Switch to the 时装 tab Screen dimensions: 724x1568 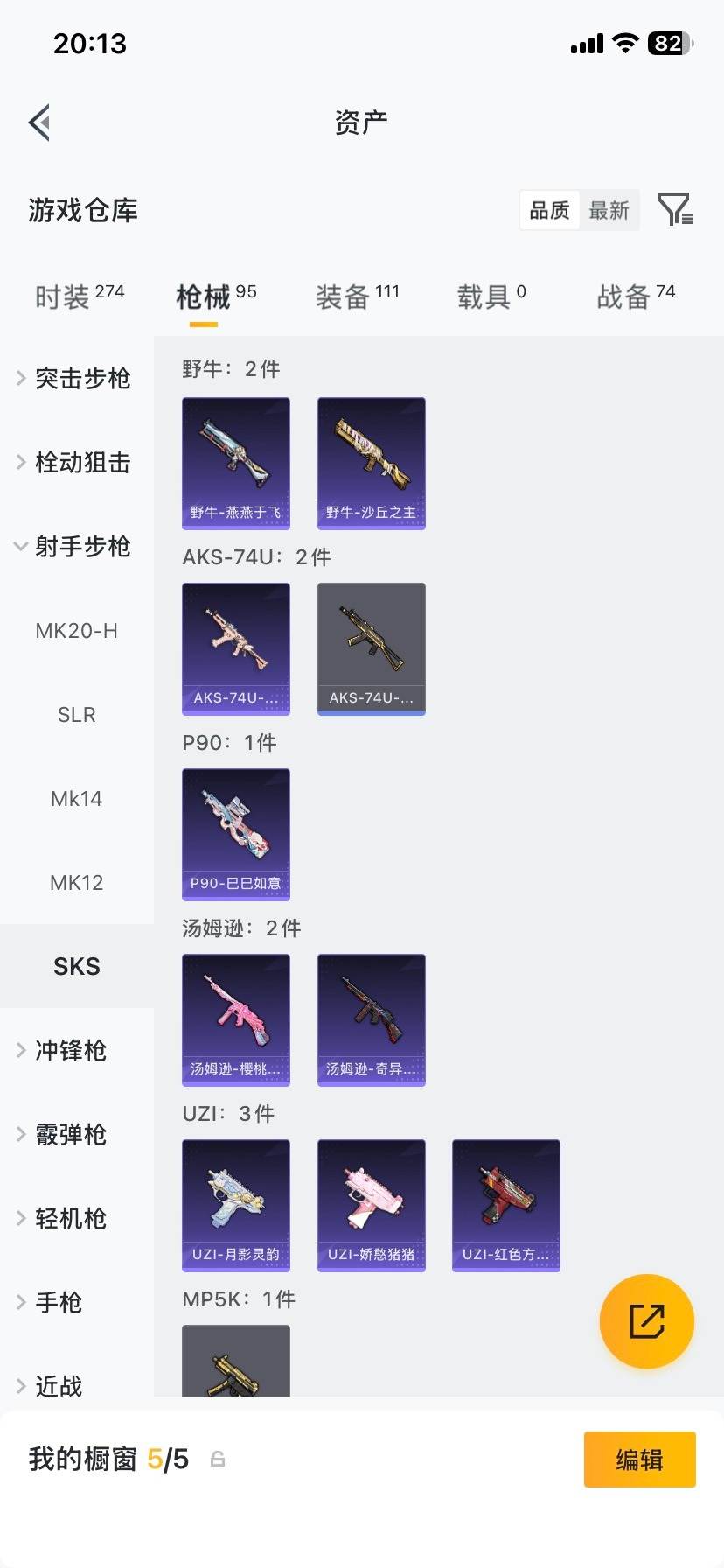pyautogui.click(x=79, y=297)
